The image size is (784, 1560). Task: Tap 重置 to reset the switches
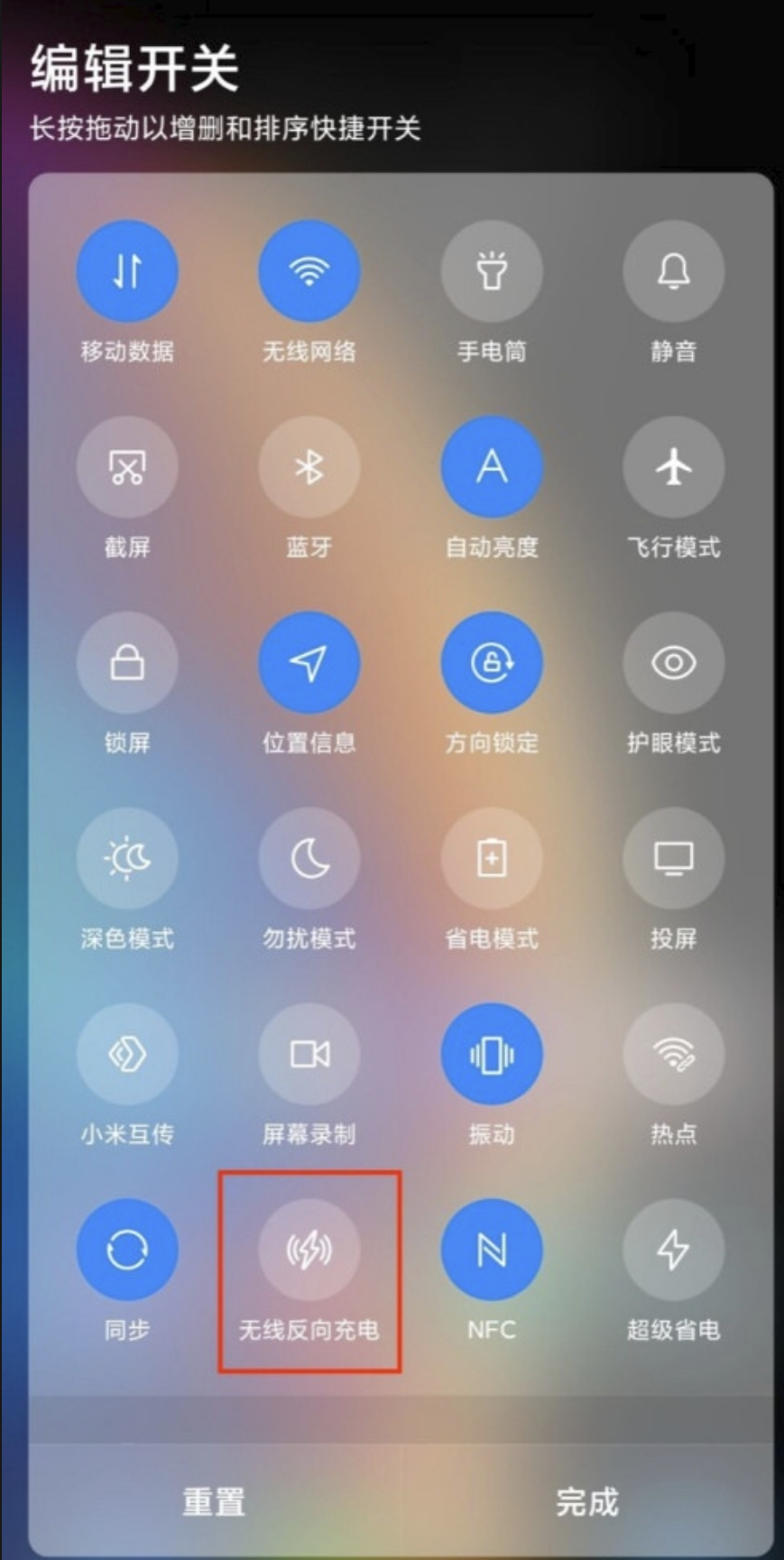(214, 1502)
